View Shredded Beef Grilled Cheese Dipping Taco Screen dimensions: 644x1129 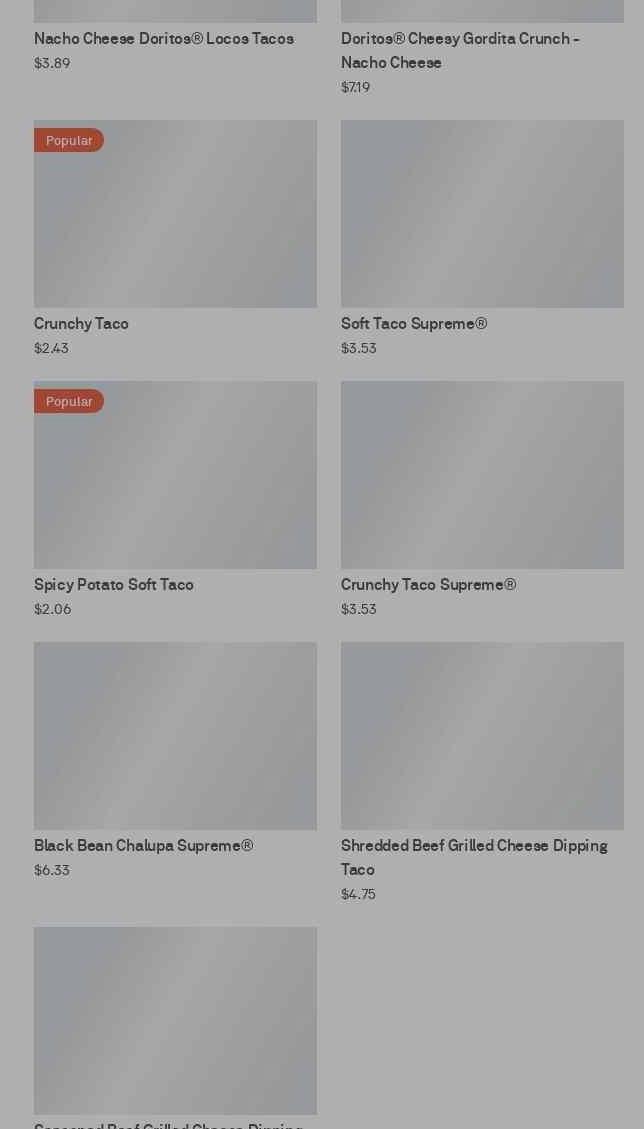click(482, 736)
